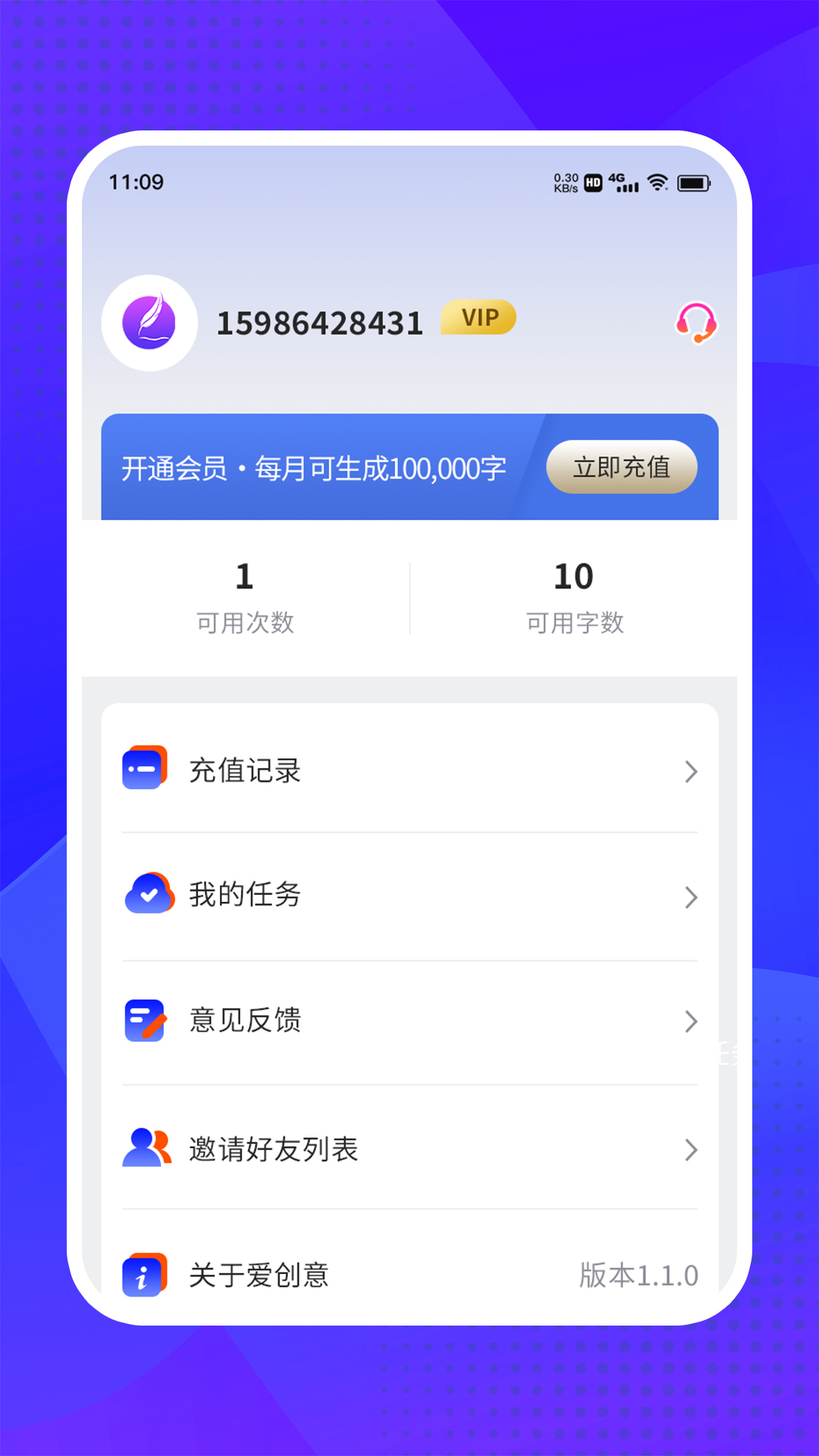Tap the 立即充值 button

point(621,468)
